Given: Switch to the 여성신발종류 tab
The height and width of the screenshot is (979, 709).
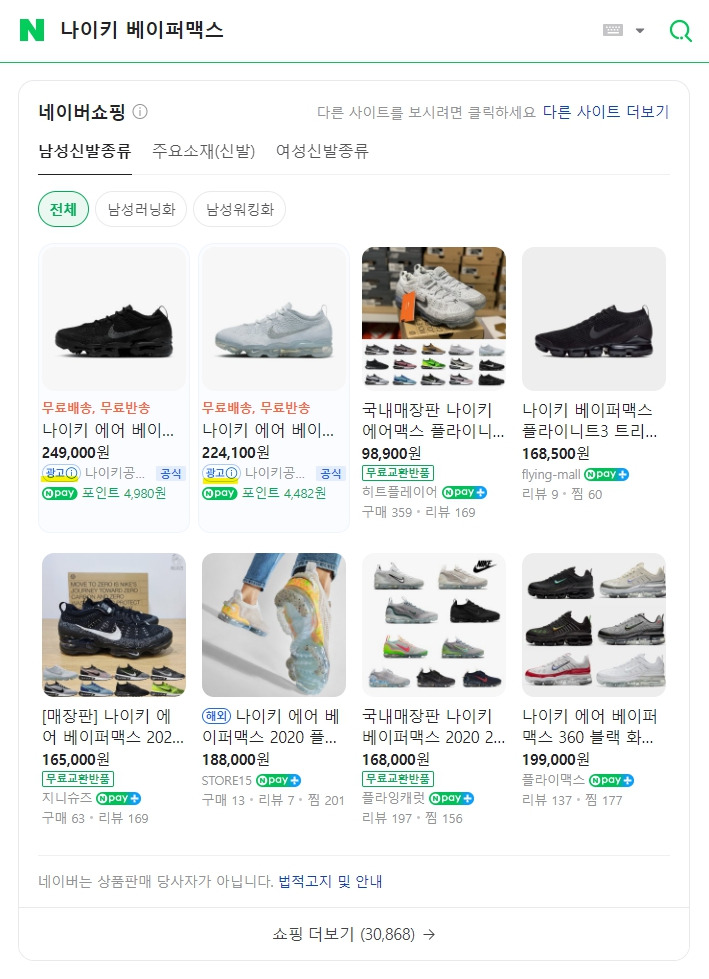Looking at the screenshot, I should point(322,152).
